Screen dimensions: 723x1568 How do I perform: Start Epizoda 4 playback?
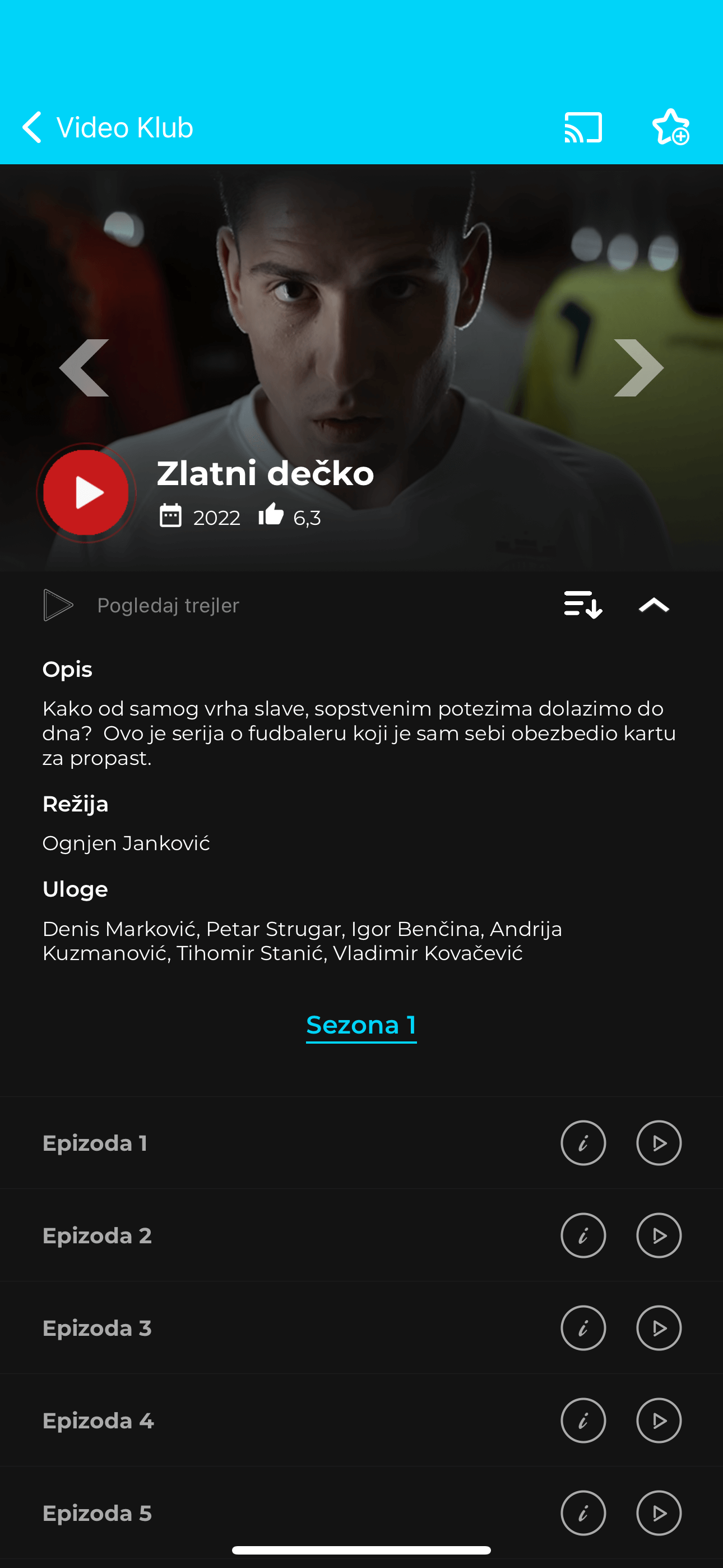(659, 1421)
